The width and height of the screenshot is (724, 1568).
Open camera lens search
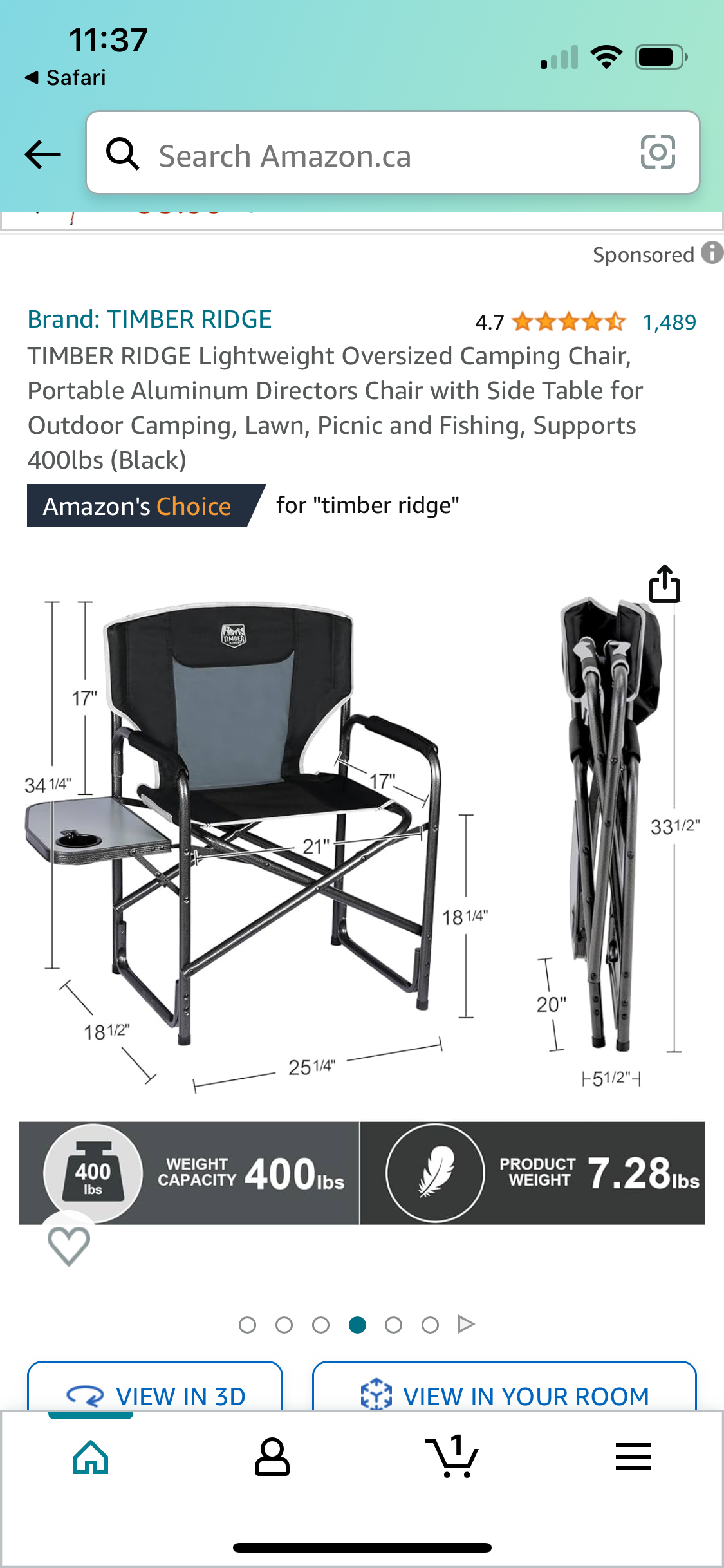click(x=658, y=153)
